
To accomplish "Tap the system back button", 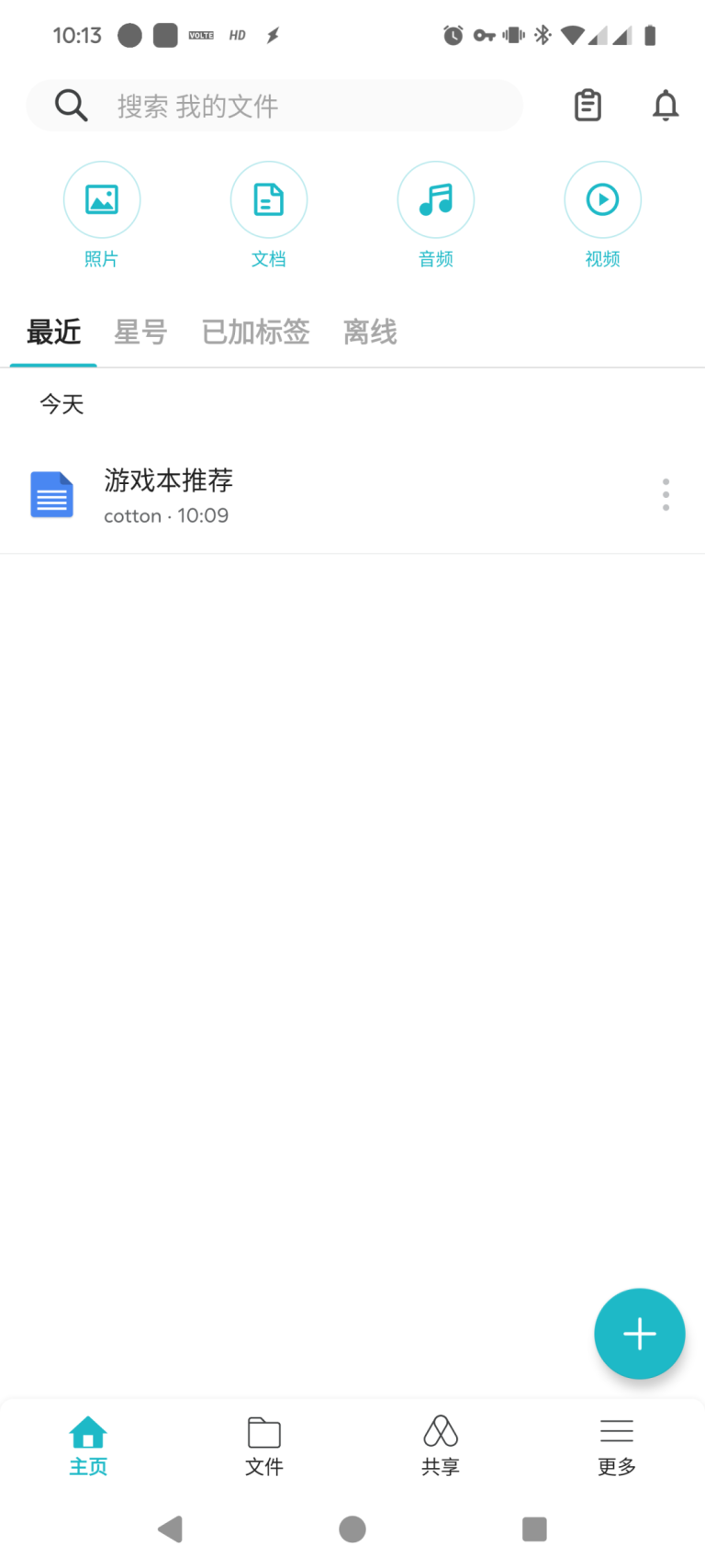I will click(x=171, y=1529).
